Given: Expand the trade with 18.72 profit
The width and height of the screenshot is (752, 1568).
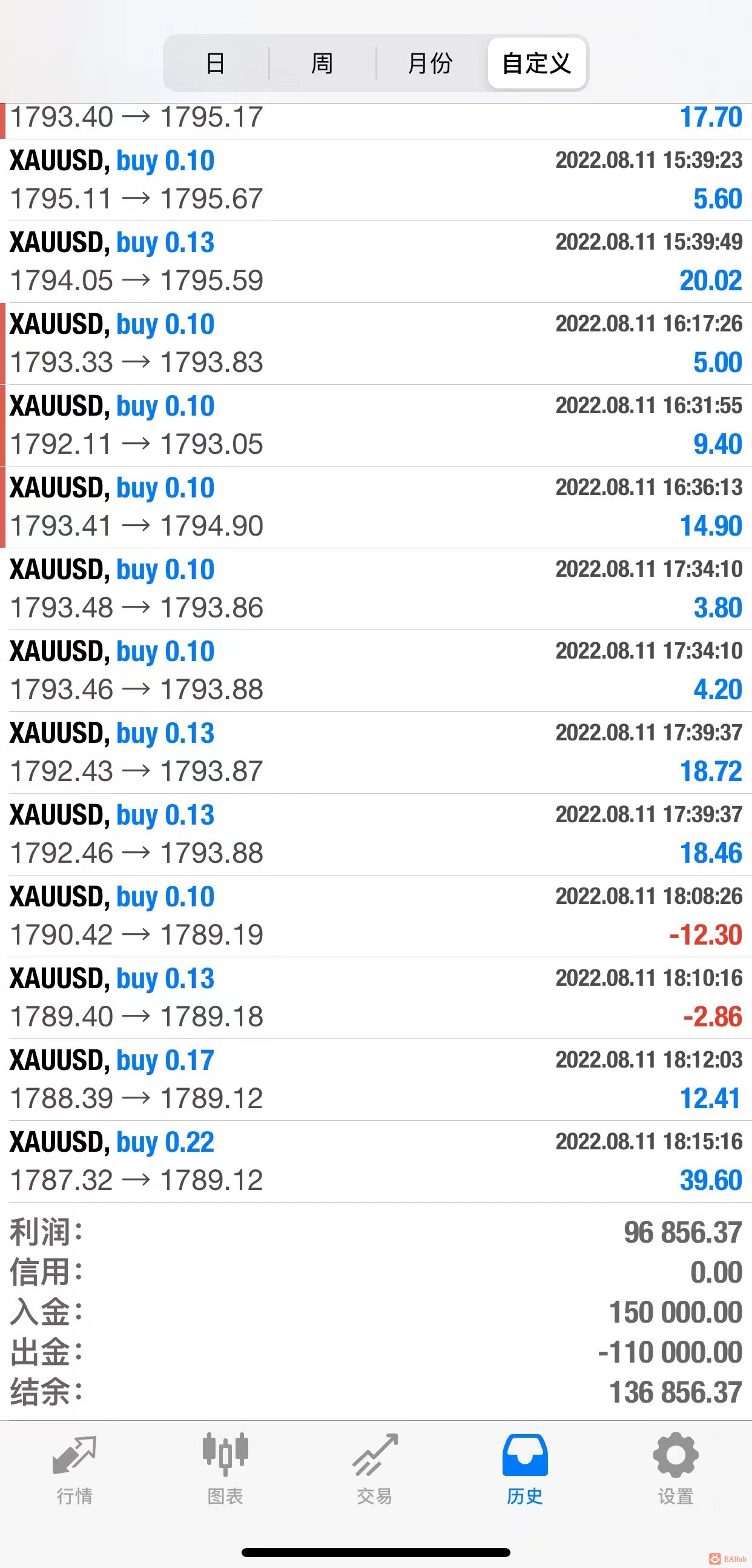Looking at the screenshot, I should tap(376, 752).
